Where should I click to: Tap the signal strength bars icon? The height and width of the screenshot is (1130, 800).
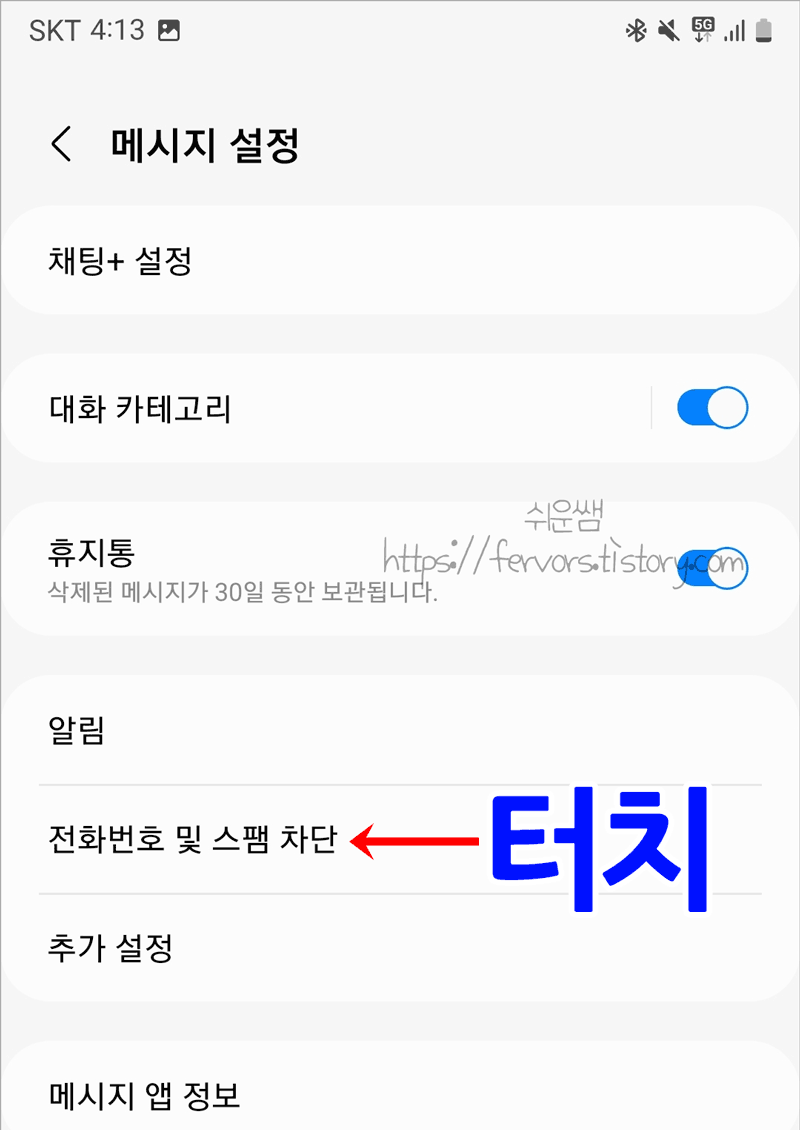(733, 30)
